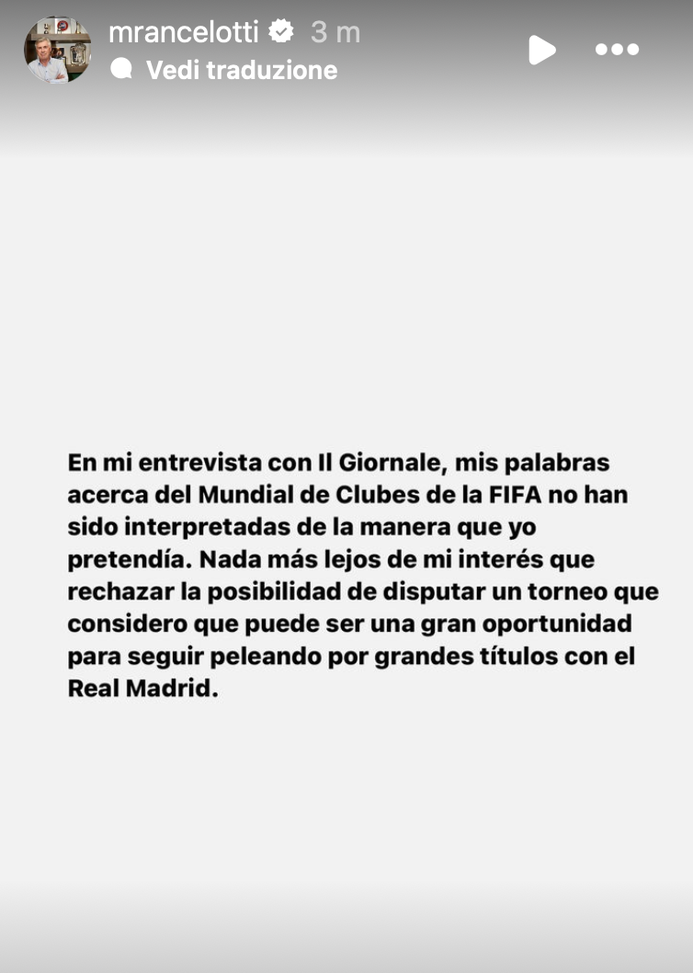The image size is (693, 973).
Task: Open mrancelotti's profile picture
Action: (57, 50)
